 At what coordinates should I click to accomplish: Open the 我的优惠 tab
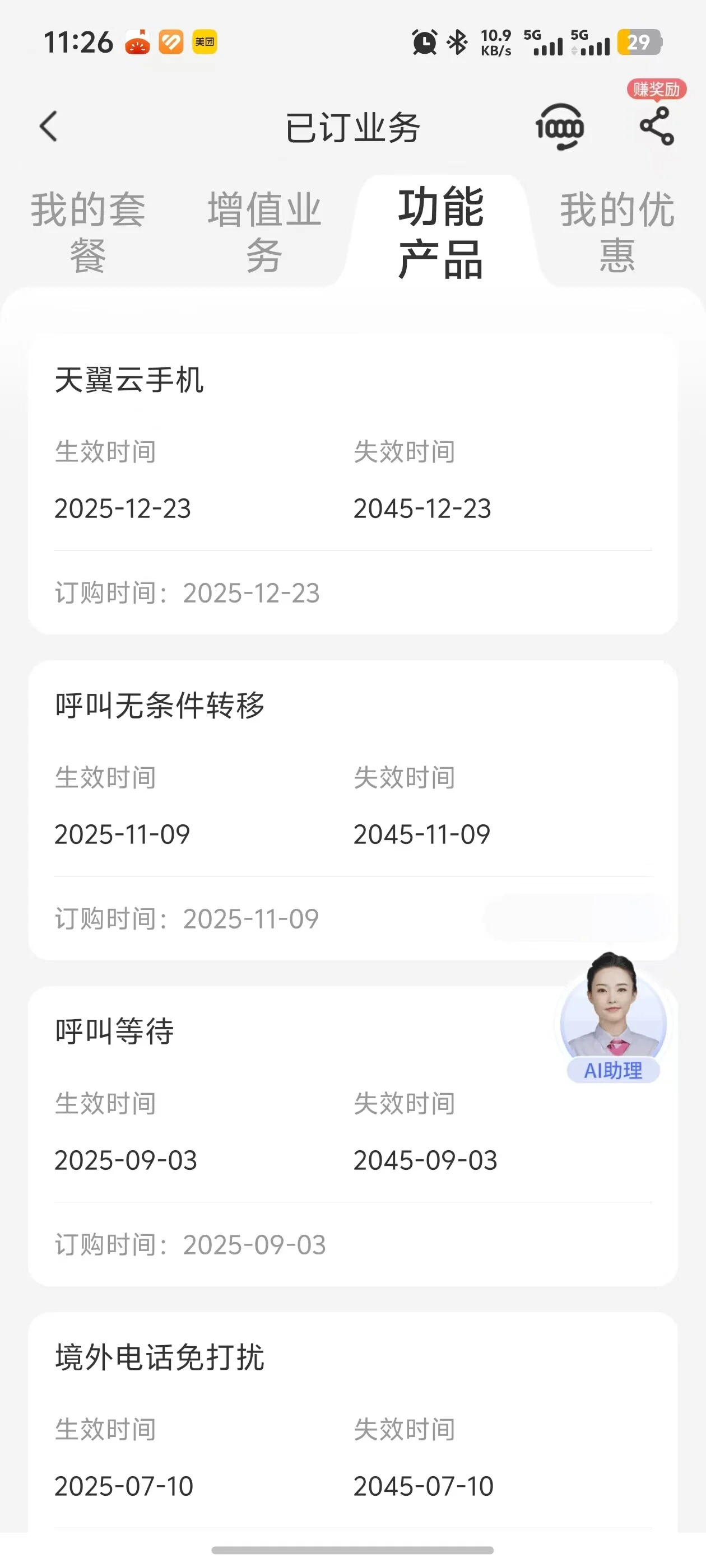617,232
